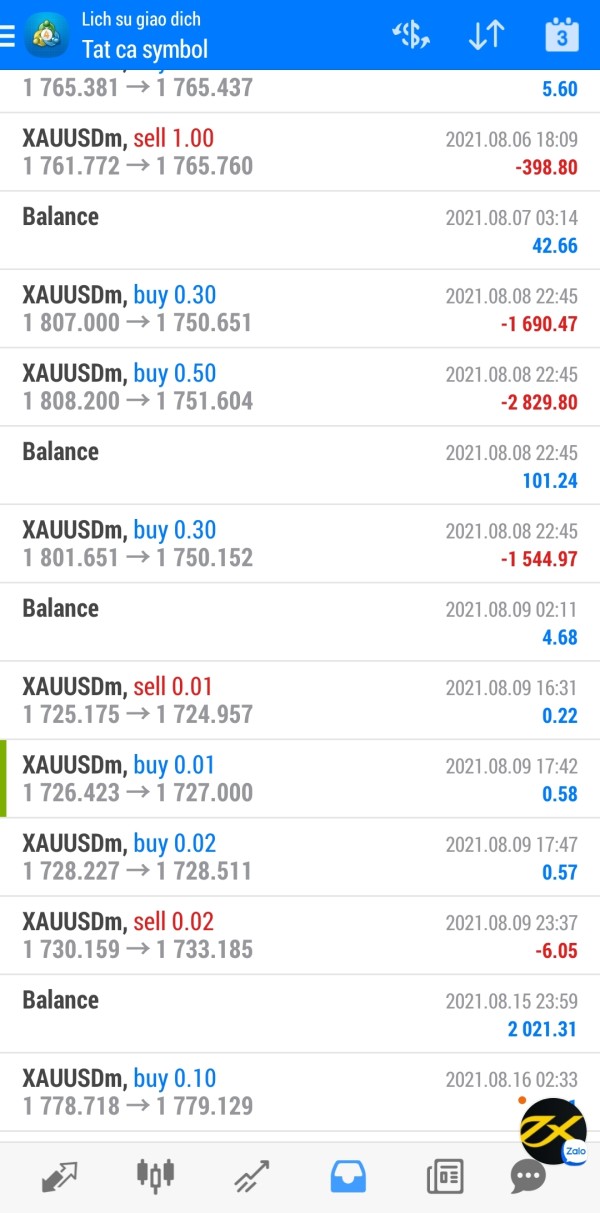
Task: Tap the currency symbol filter icon
Action: pyautogui.click(x=411, y=36)
